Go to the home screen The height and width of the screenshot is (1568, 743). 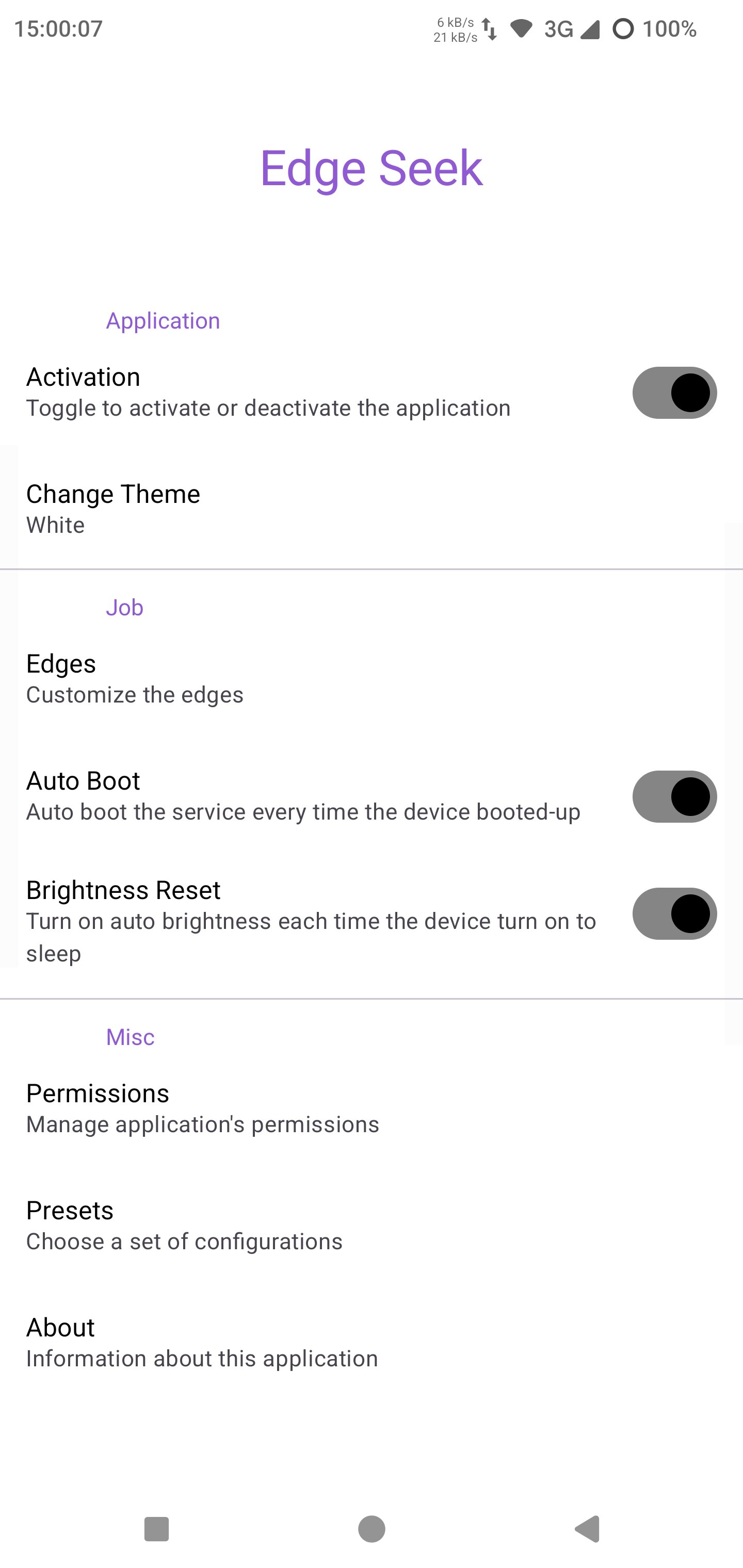click(372, 1528)
